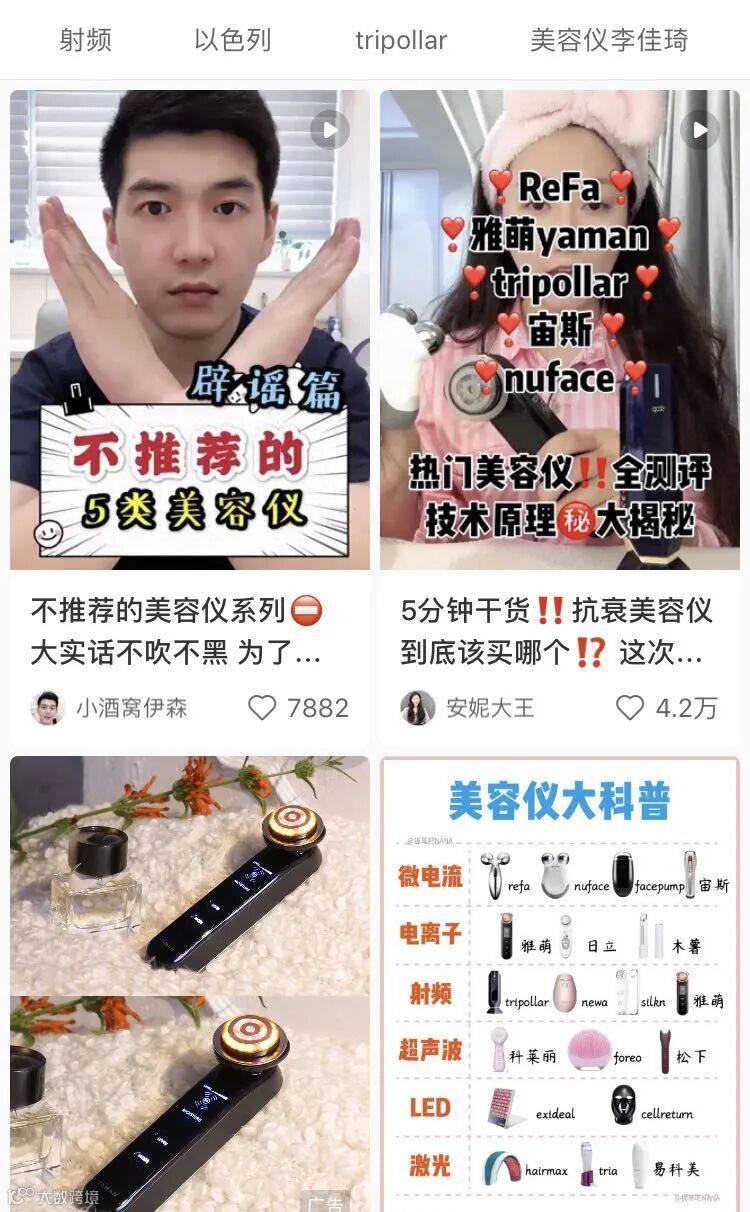Switch to the tripollar keyword chip
Viewport: 750px width, 1212px height.
(401, 41)
